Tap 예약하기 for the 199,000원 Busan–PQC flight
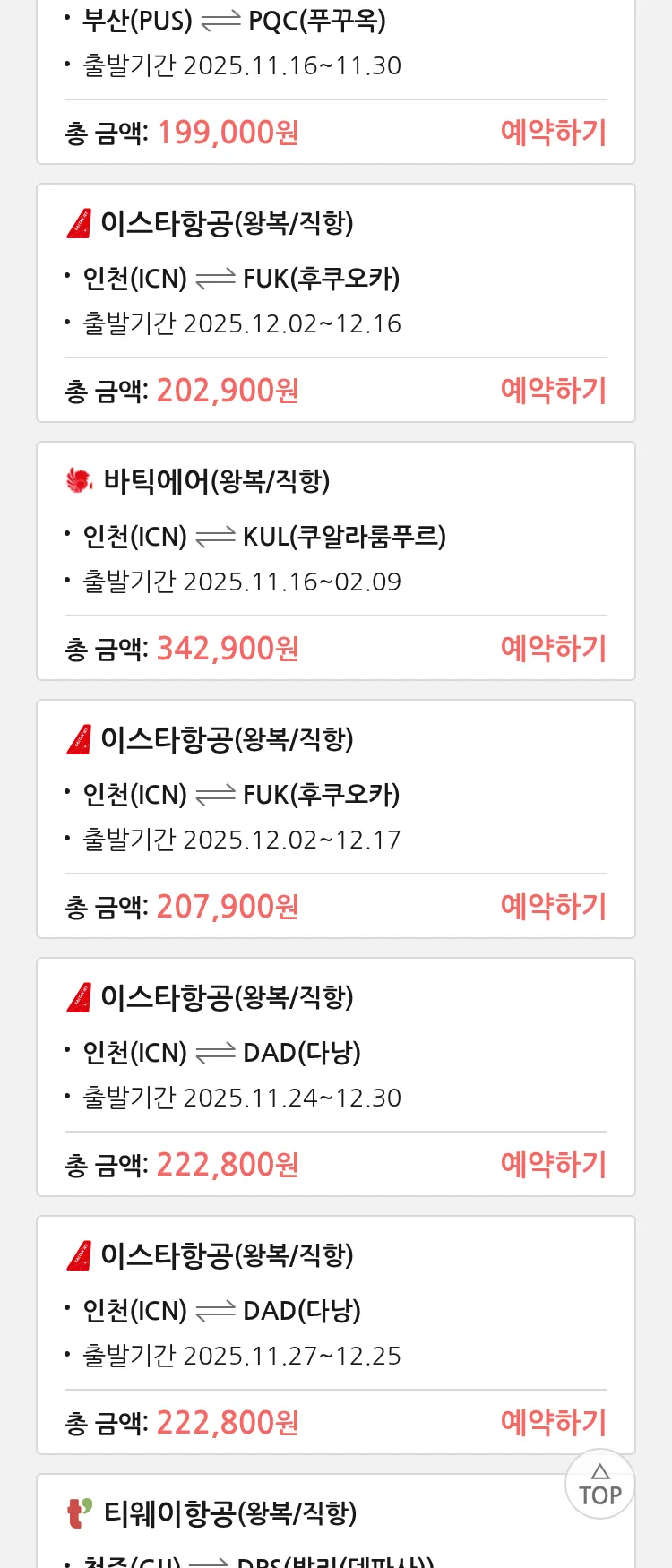Image resolution: width=672 pixels, height=1568 pixels. coord(553,133)
